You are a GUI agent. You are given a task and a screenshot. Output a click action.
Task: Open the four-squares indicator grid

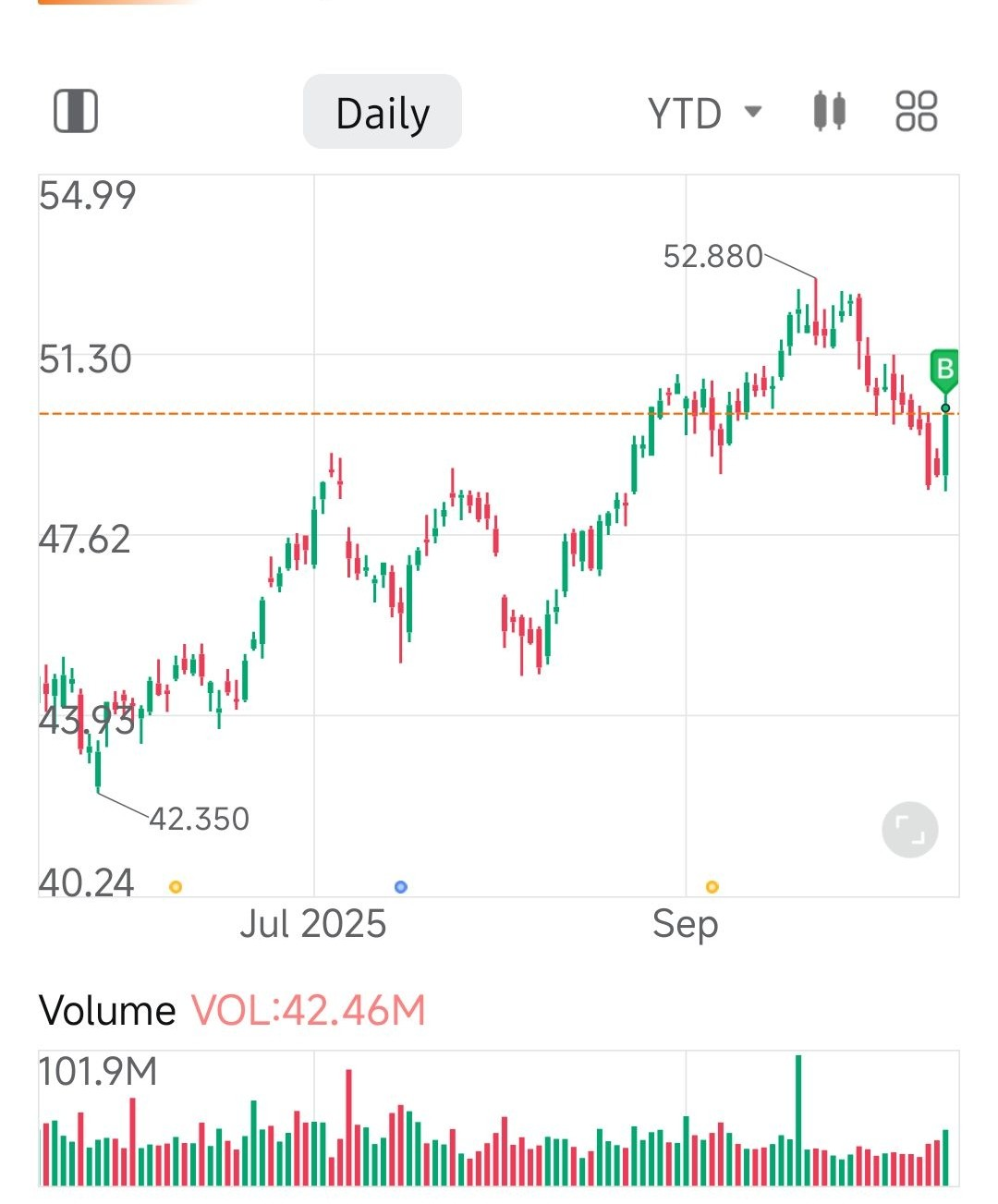pos(916,112)
